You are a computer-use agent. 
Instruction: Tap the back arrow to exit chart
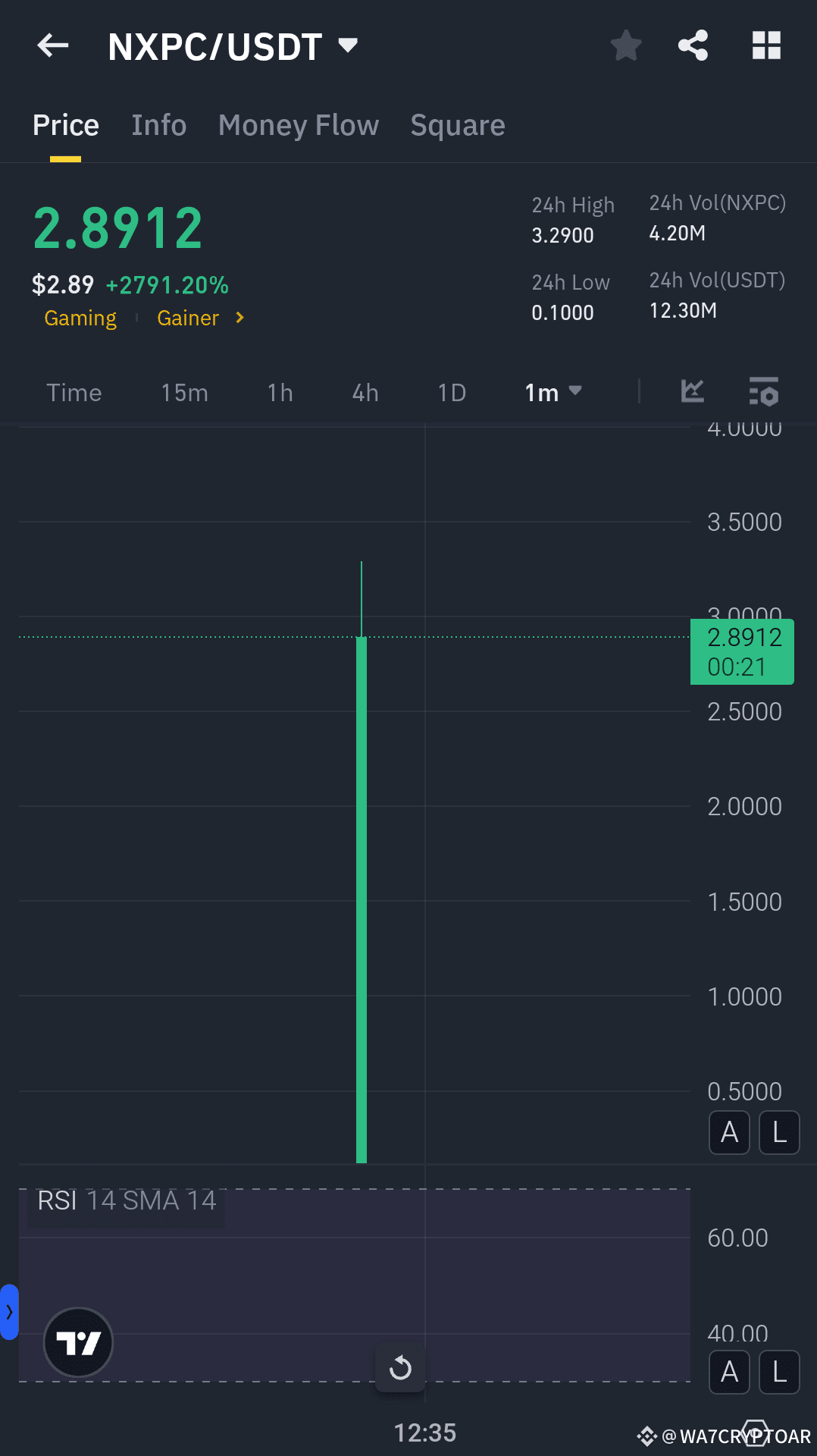tap(52, 45)
